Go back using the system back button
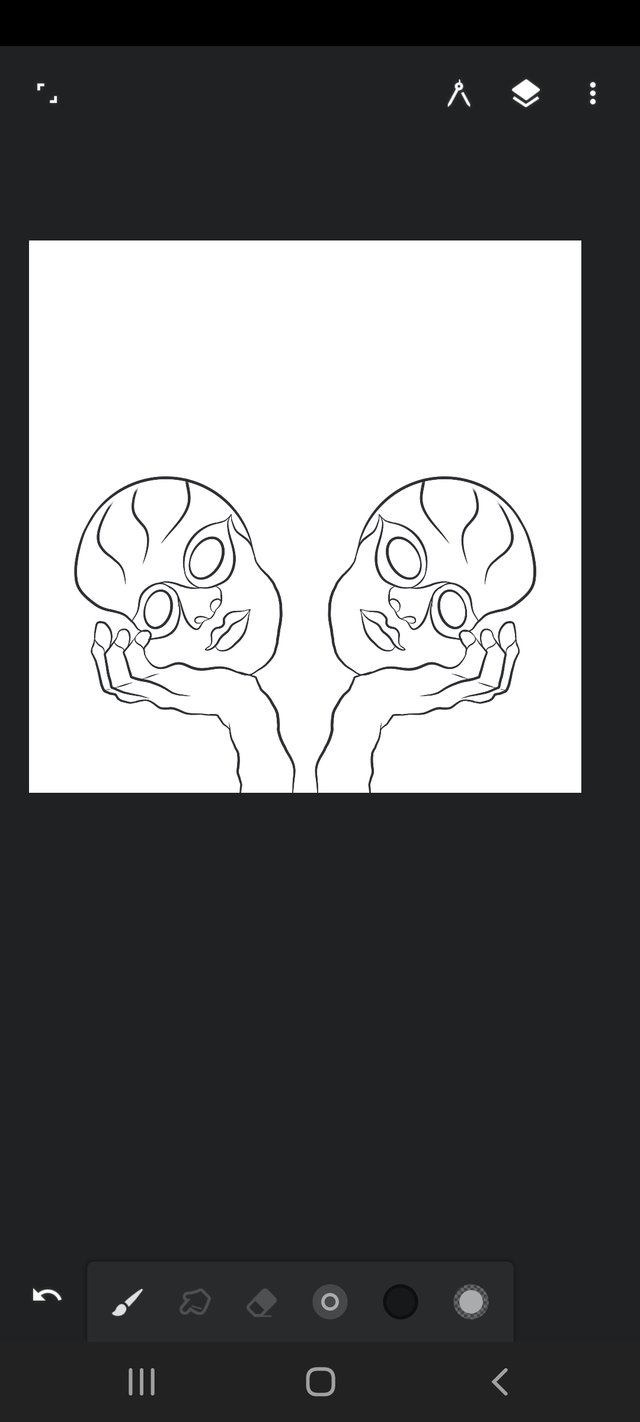 click(500, 1382)
